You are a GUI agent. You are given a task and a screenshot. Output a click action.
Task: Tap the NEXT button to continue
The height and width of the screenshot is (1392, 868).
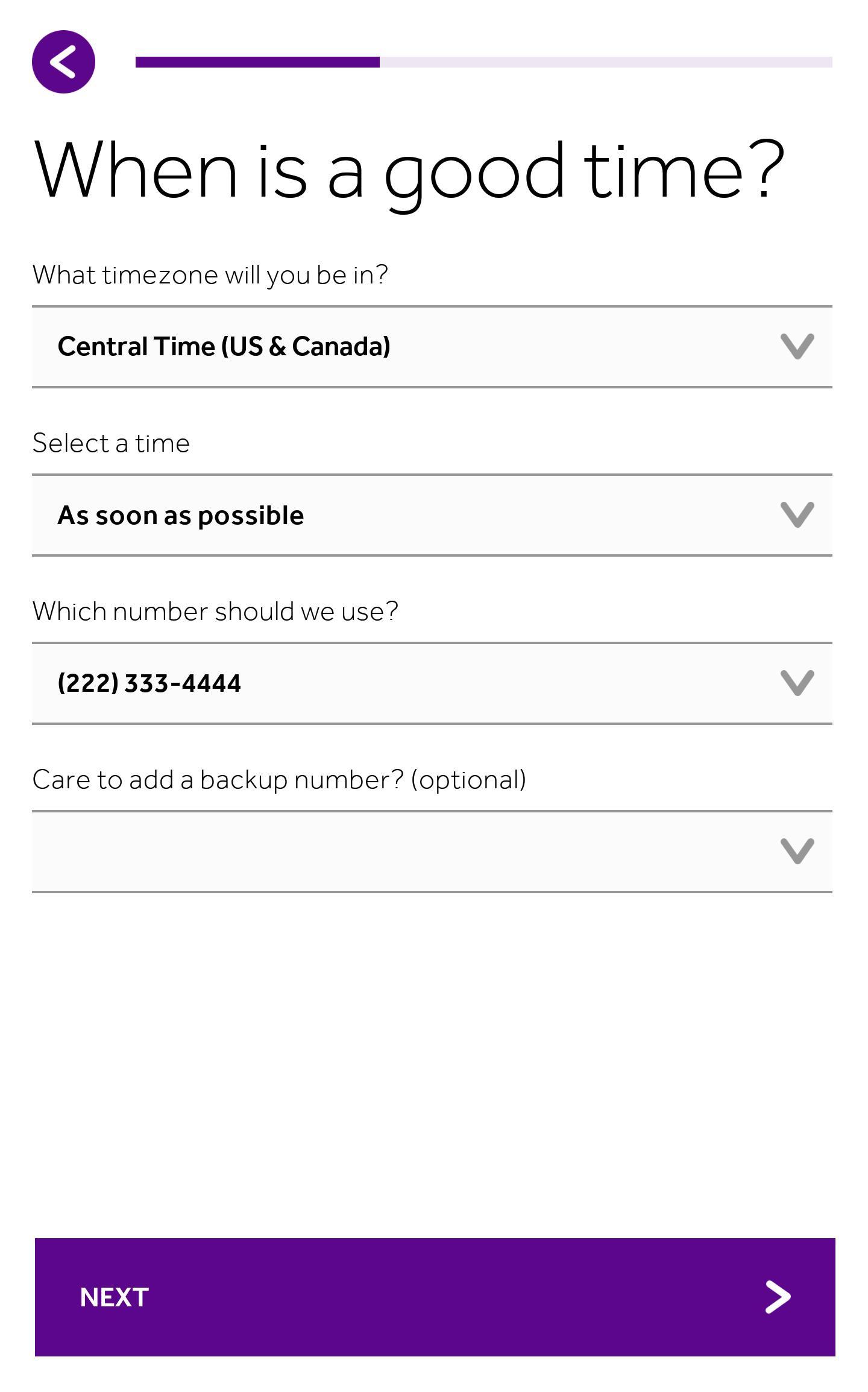[435, 1297]
